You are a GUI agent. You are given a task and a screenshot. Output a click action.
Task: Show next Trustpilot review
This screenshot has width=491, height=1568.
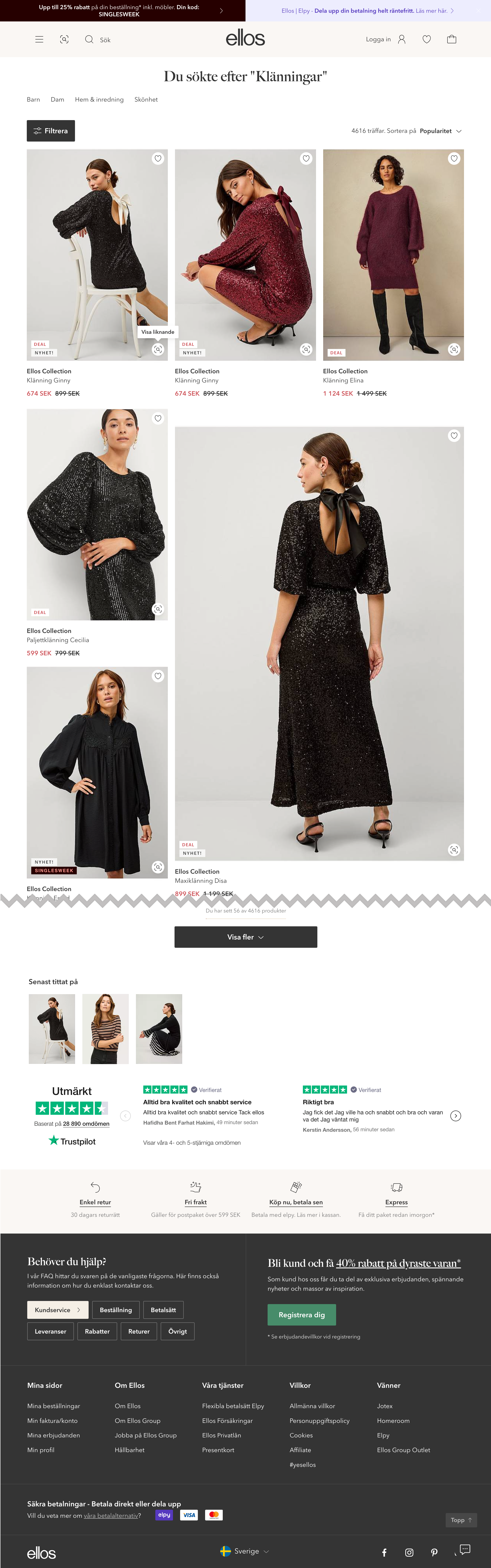click(x=455, y=1116)
